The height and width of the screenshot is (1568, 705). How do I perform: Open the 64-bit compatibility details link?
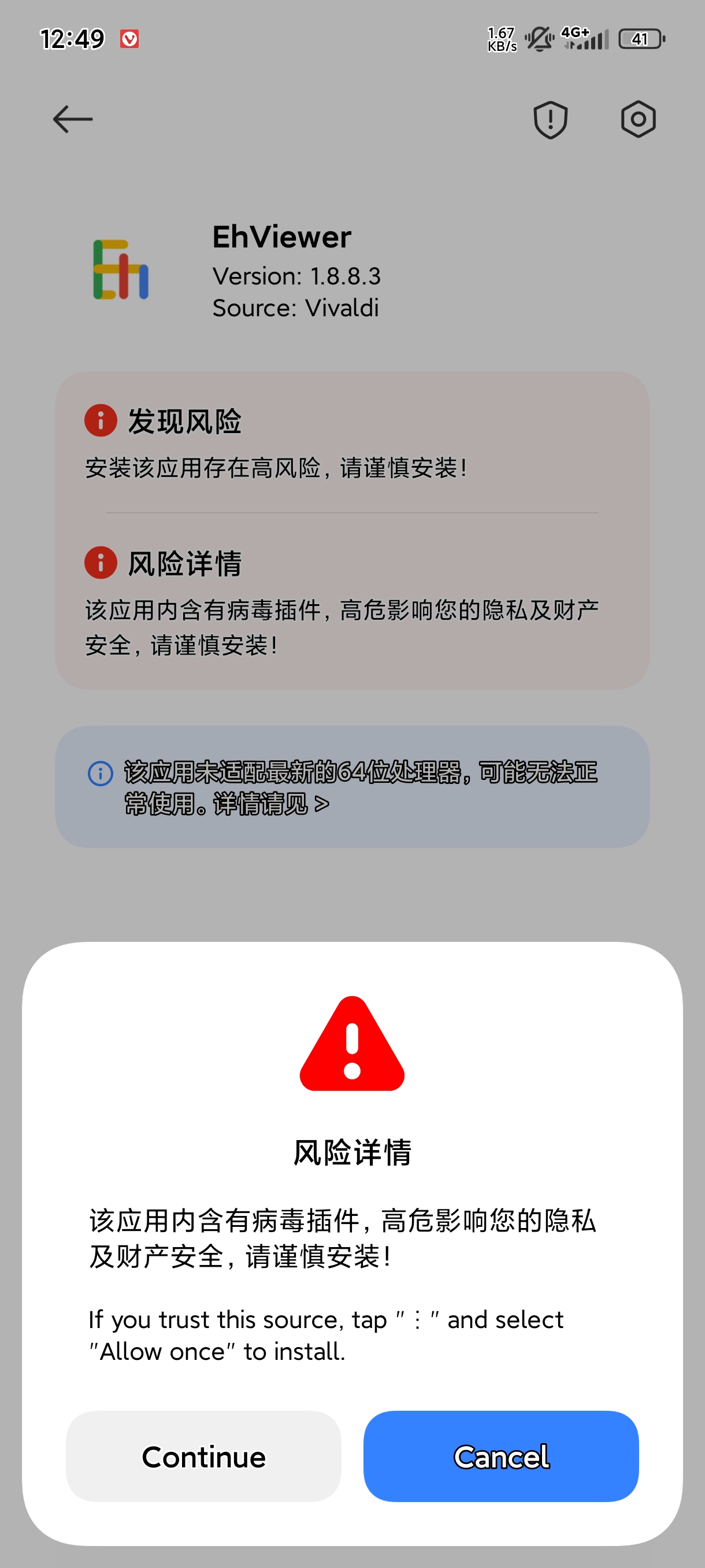[262, 804]
